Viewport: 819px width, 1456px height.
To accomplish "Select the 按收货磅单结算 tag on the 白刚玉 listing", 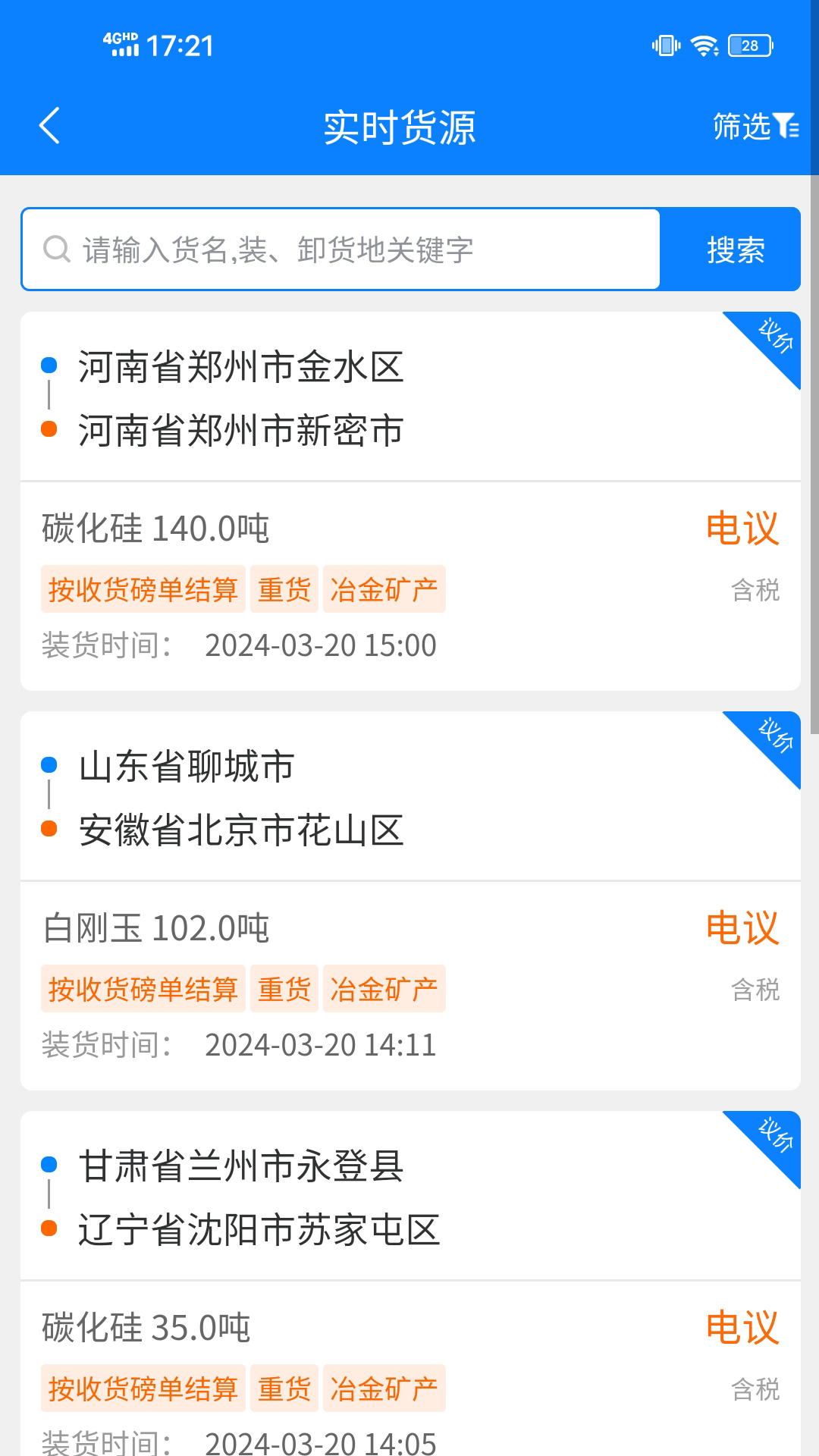I will pos(143,988).
